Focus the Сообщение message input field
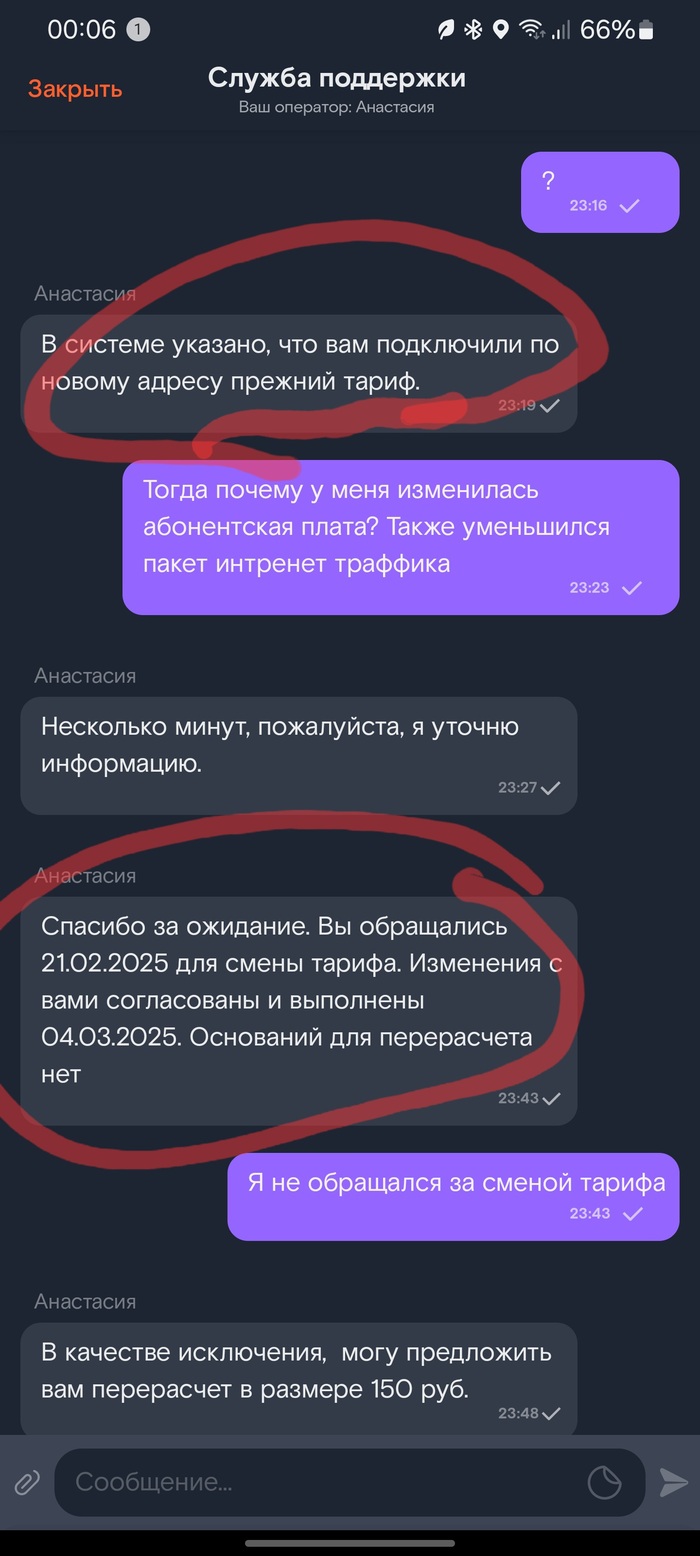The width and height of the screenshot is (700, 1556). coord(320,1482)
